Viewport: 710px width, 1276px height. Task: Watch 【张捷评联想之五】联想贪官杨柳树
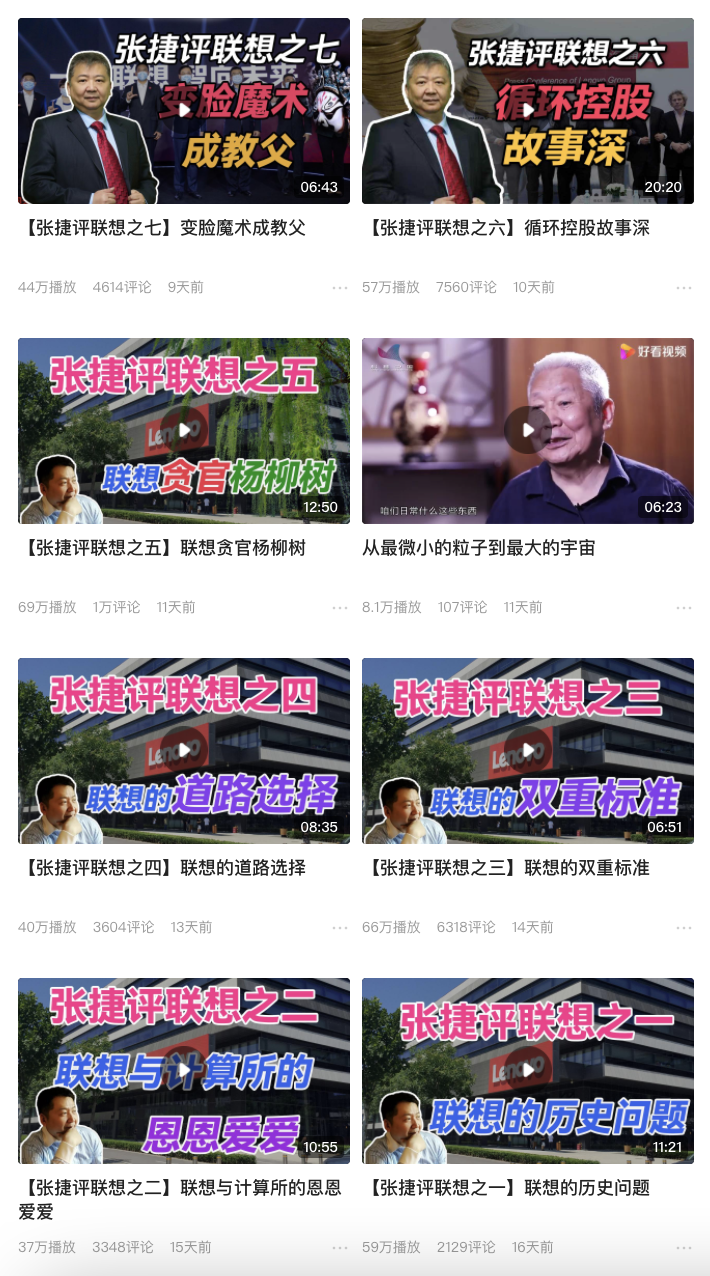pos(184,430)
